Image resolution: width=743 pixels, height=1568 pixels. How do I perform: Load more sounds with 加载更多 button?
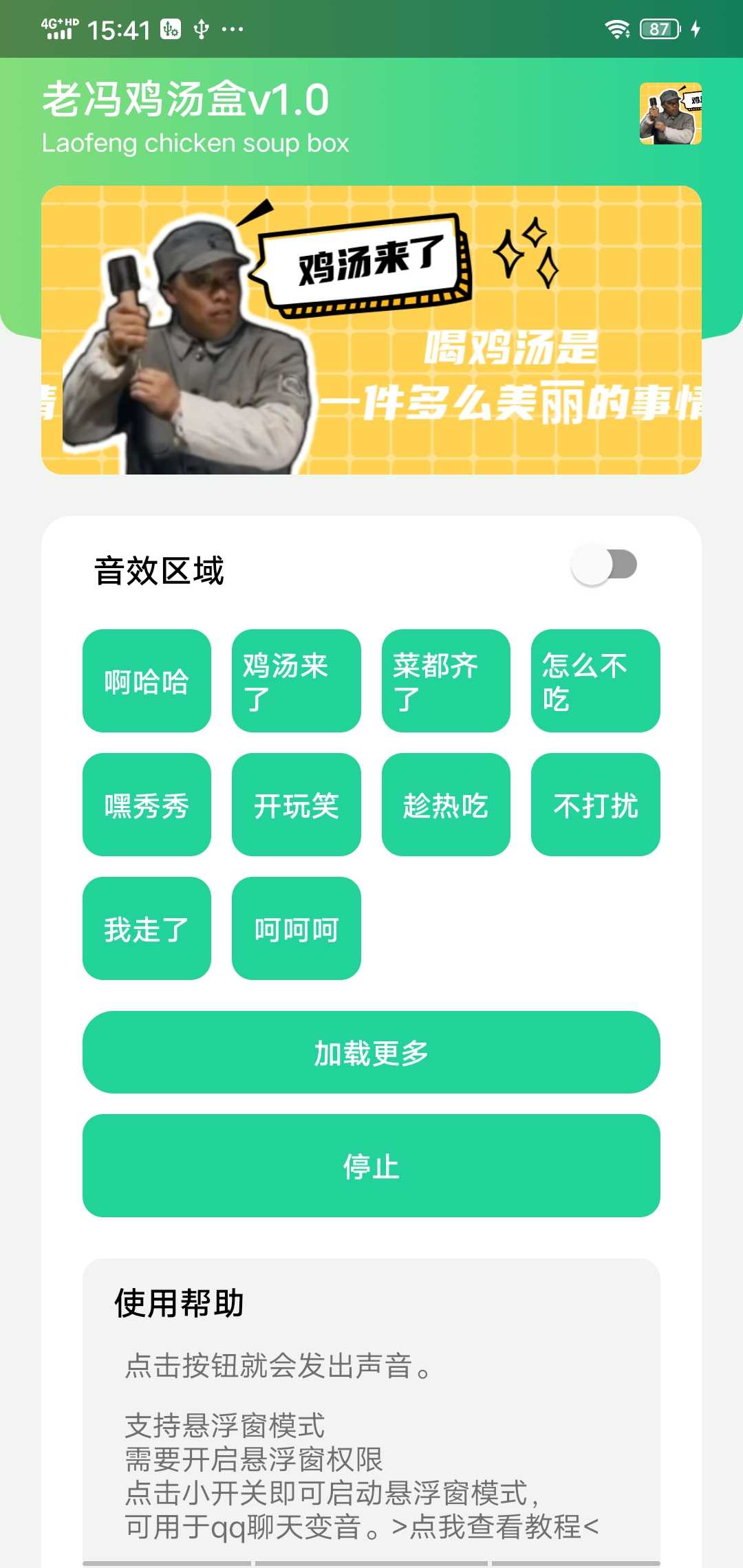point(371,1052)
